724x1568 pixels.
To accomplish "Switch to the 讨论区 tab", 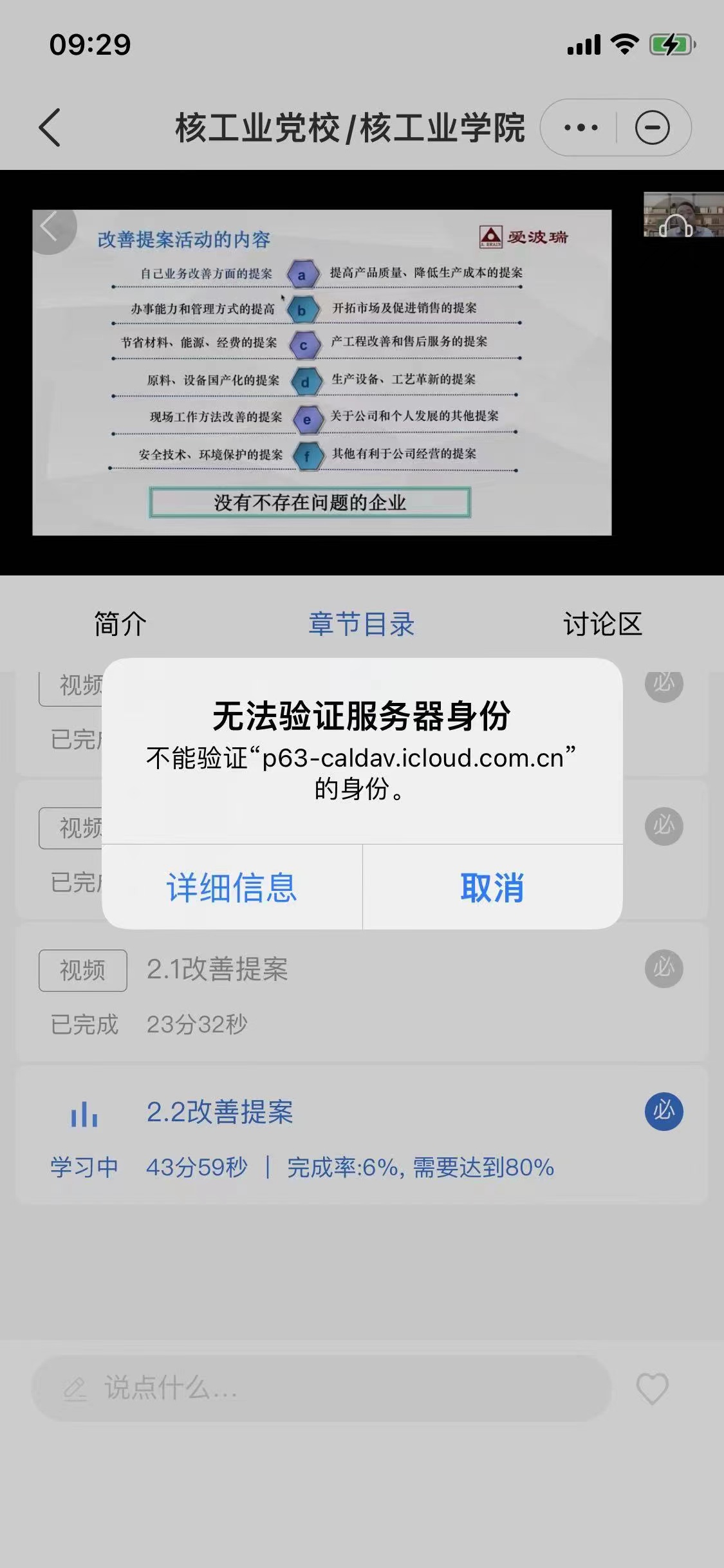I will [x=603, y=624].
